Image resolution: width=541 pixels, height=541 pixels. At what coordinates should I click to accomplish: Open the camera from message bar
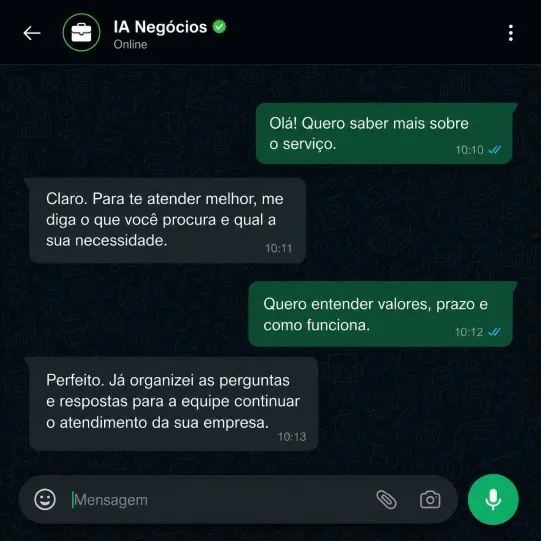(430, 500)
